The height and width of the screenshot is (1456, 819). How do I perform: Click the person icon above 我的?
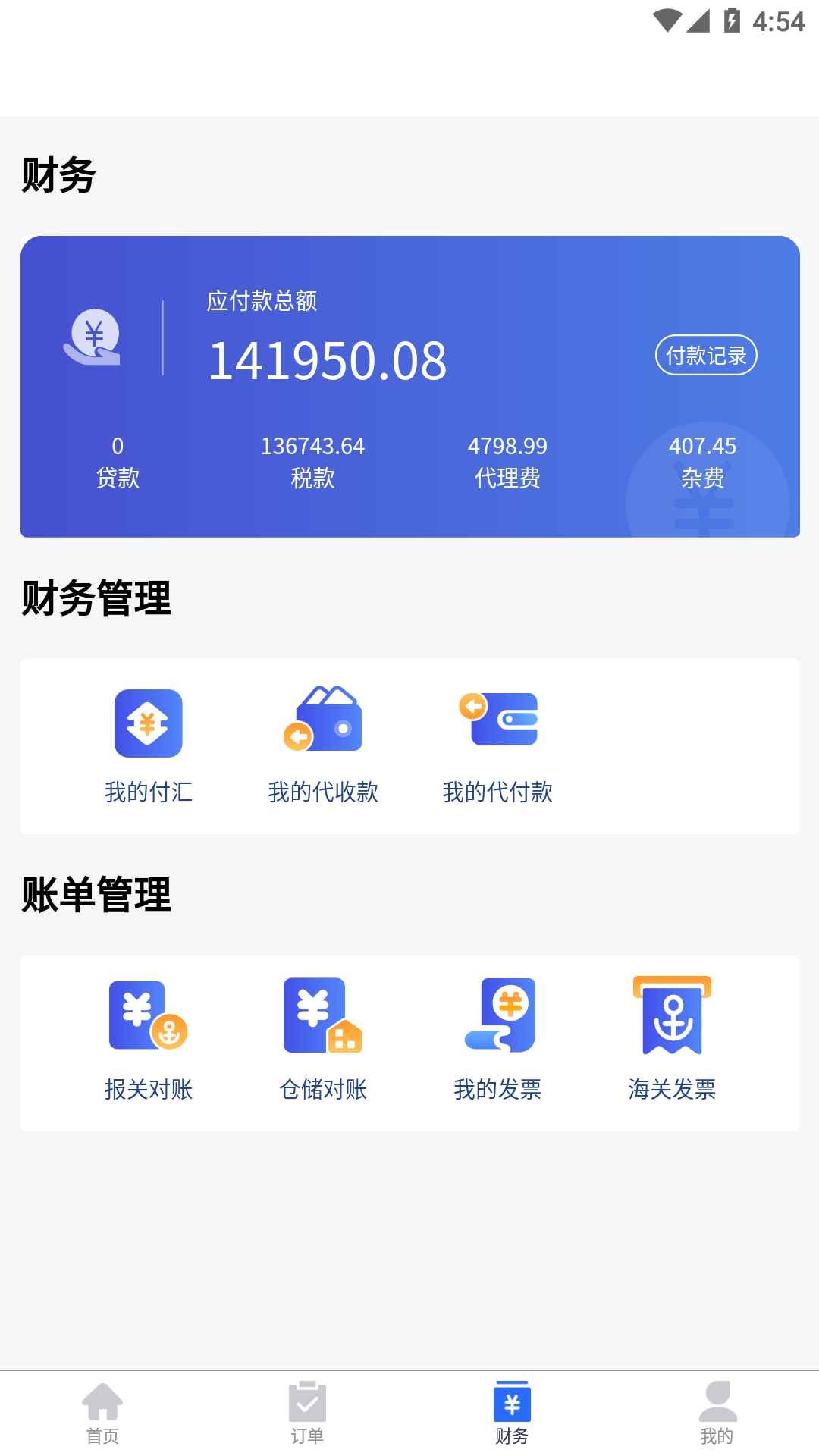717,1407
